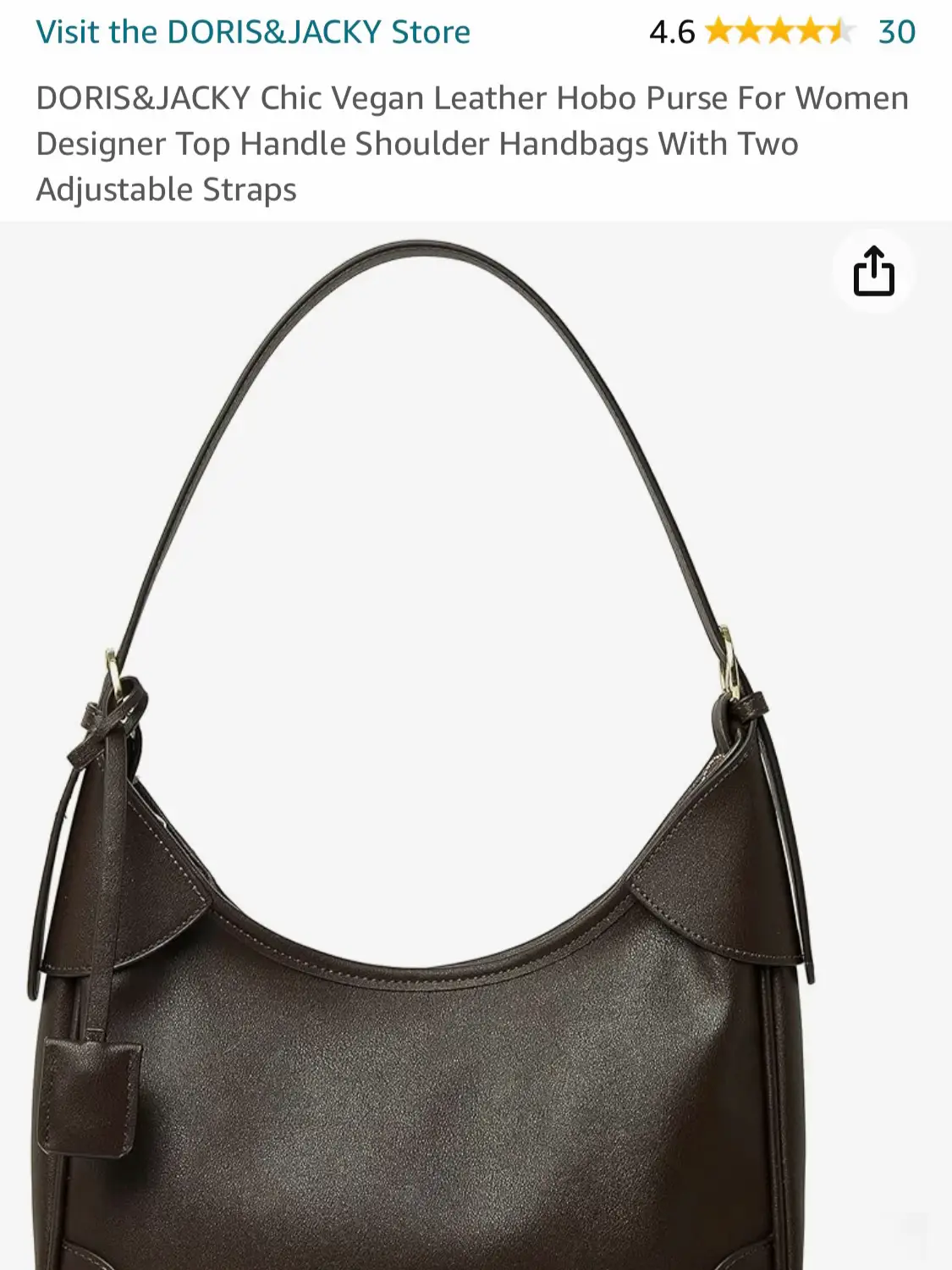Visit the DORIS&JACKY Store link
This screenshot has width=952, height=1270.
pyautogui.click(x=253, y=32)
